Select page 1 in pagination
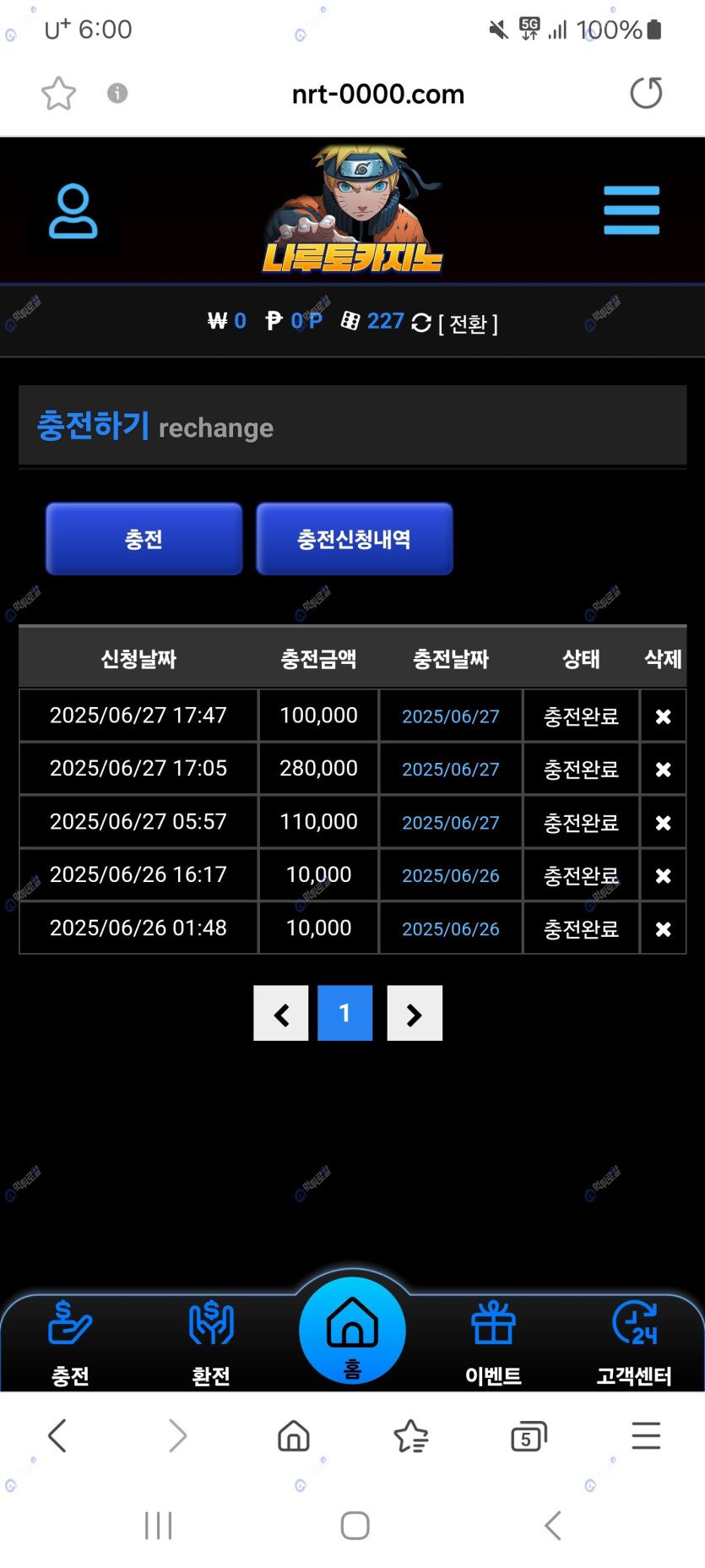This screenshot has height=1568, width=705. (344, 1013)
